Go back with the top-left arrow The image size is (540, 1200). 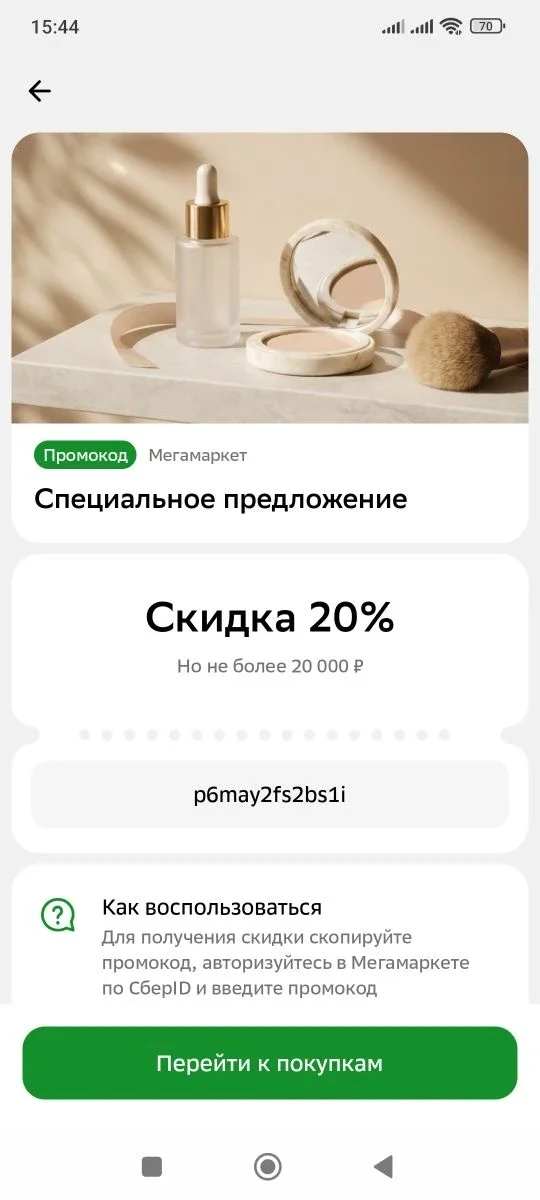point(39,91)
